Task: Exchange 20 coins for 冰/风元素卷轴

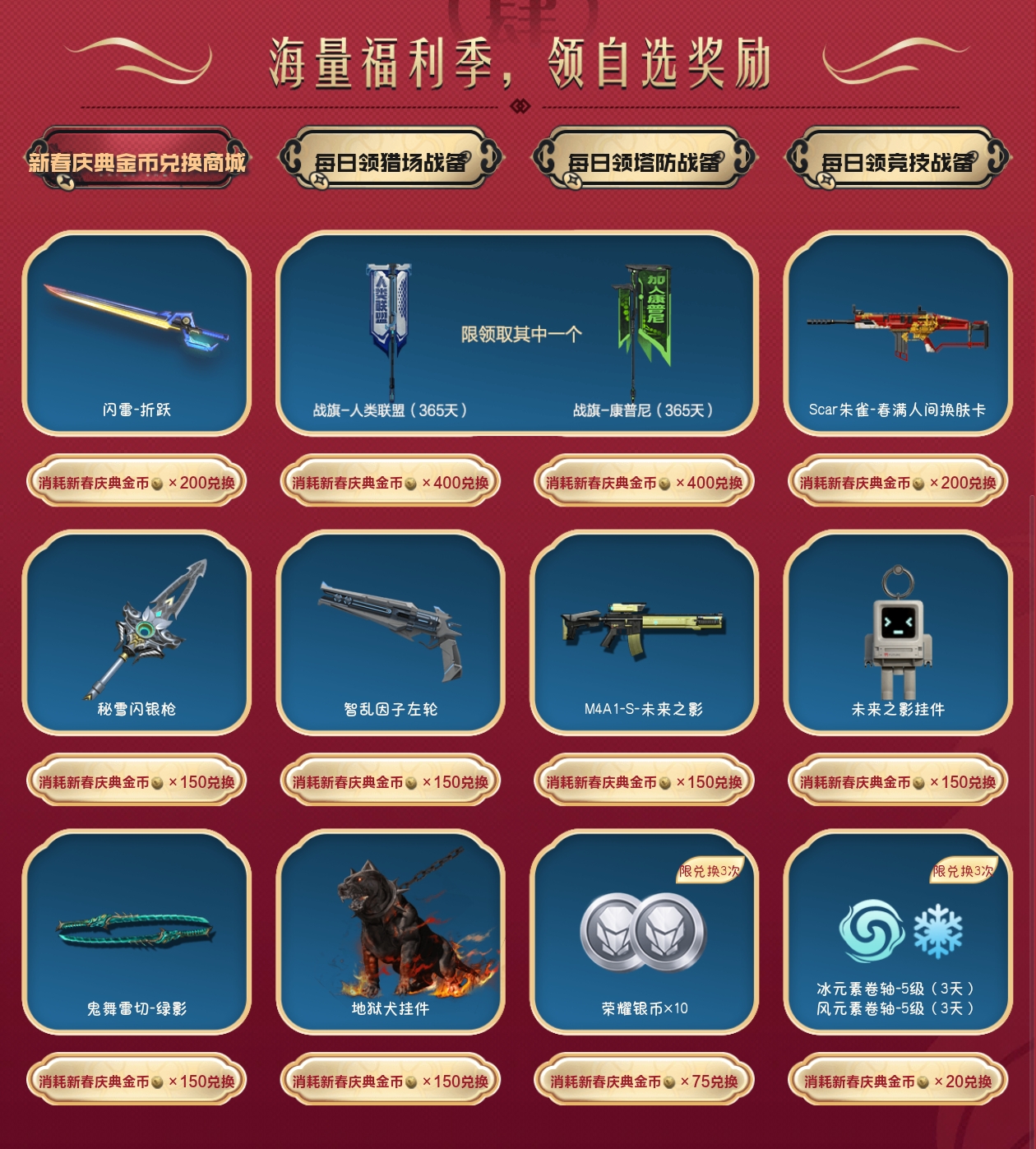Action: pyautogui.click(x=897, y=1082)
